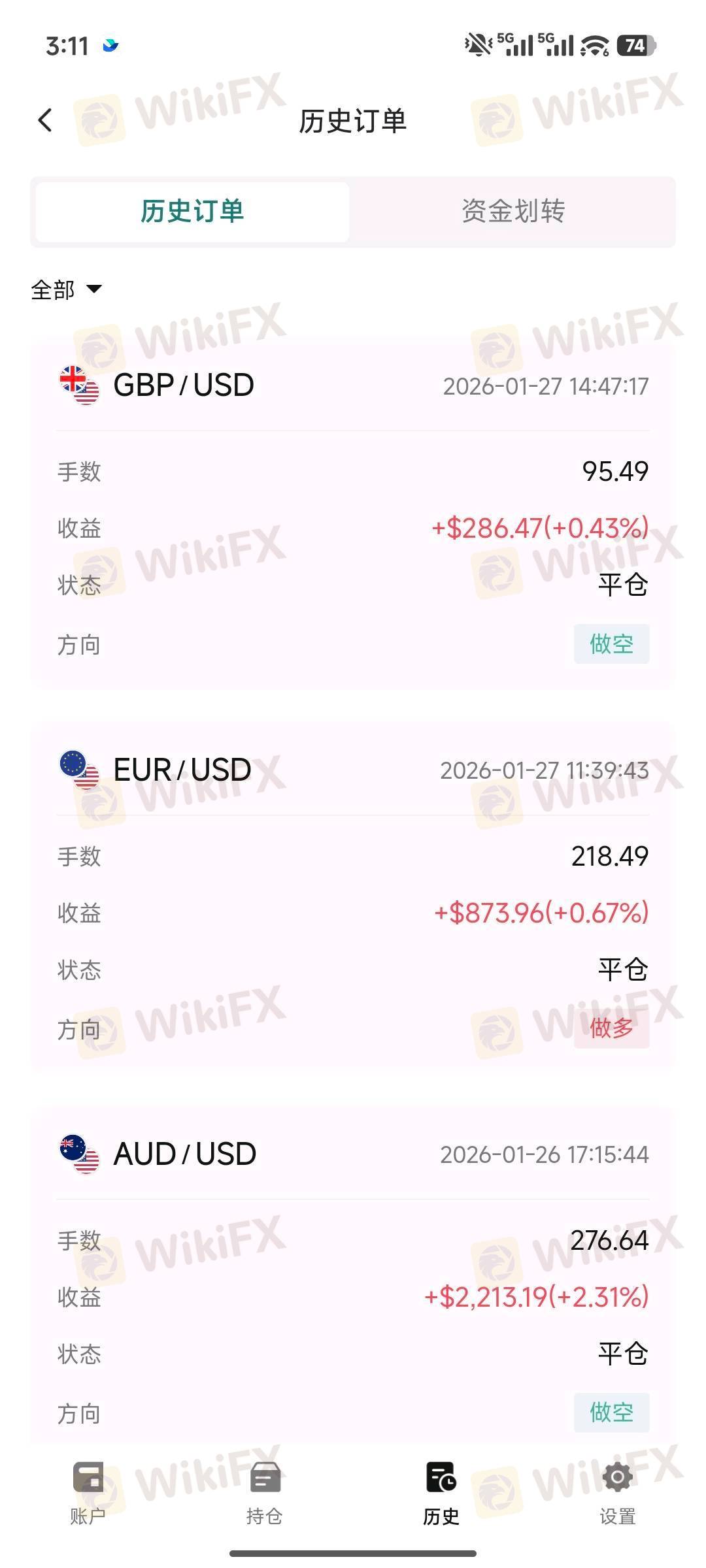Expand the 全部 filter dropdown
This screenshot has height=1568, width=706.
click(x=66, y=289)
